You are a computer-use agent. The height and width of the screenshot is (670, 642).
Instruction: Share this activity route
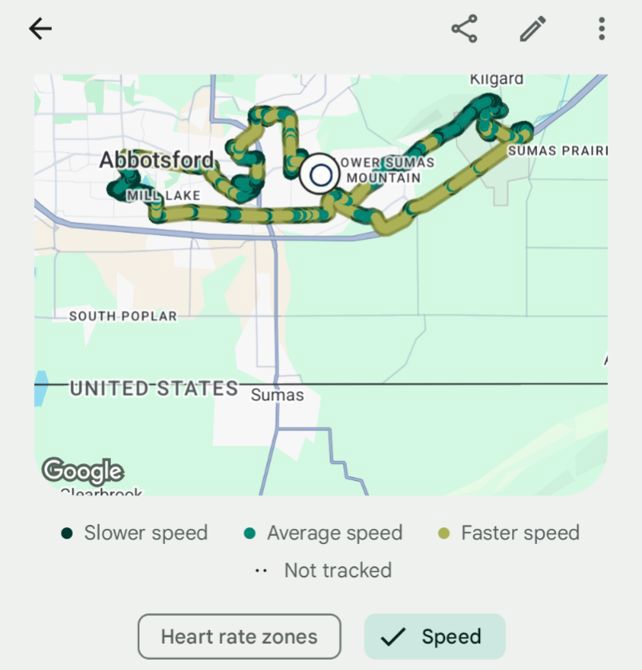coord(464,29)
